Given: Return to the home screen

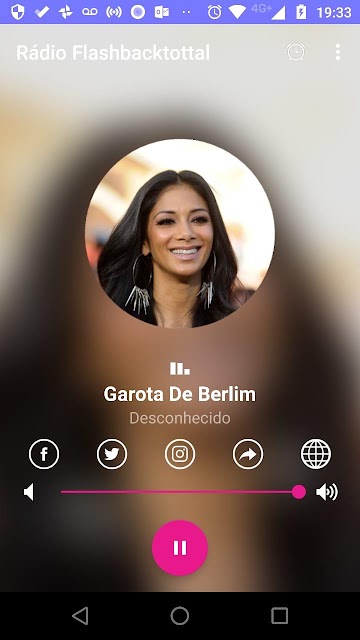Looking at the screenshot, I should pos(180,616).
